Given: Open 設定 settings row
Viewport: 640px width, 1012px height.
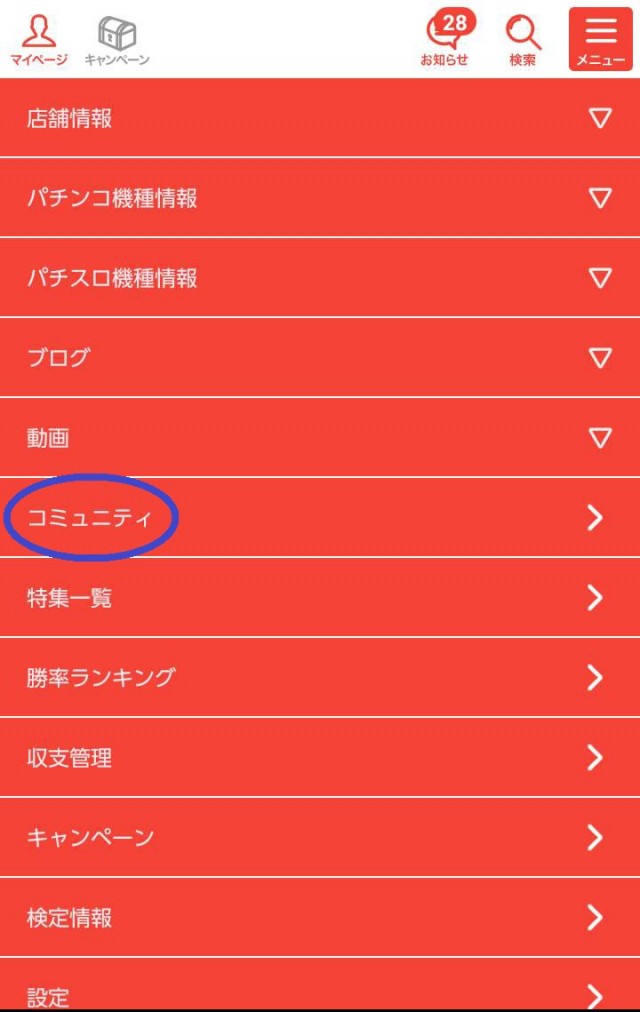Looking at the screenshot, I should [320, 992].
